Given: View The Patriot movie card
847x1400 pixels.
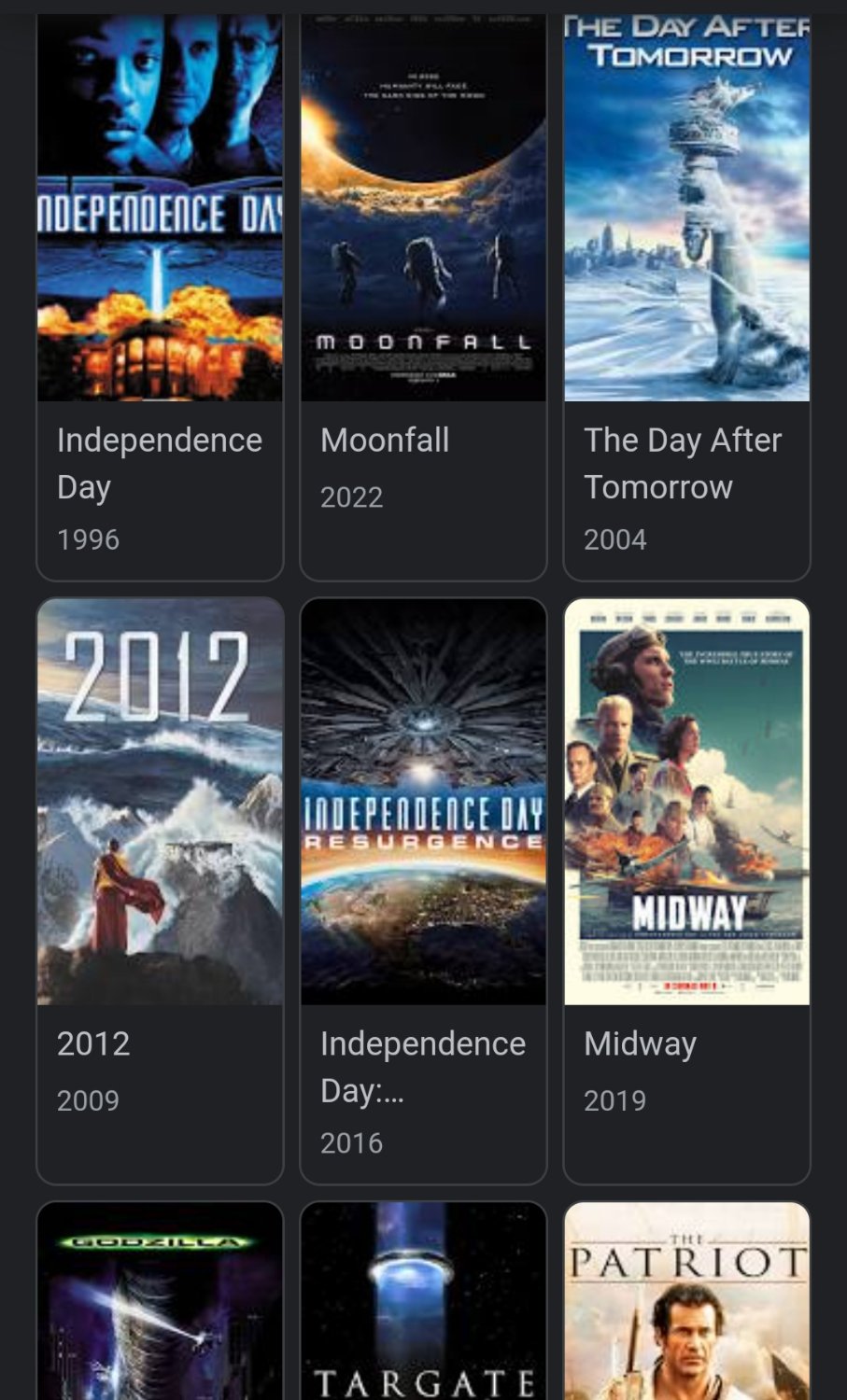Looking at the screenshot, I should coord(687,1301).
